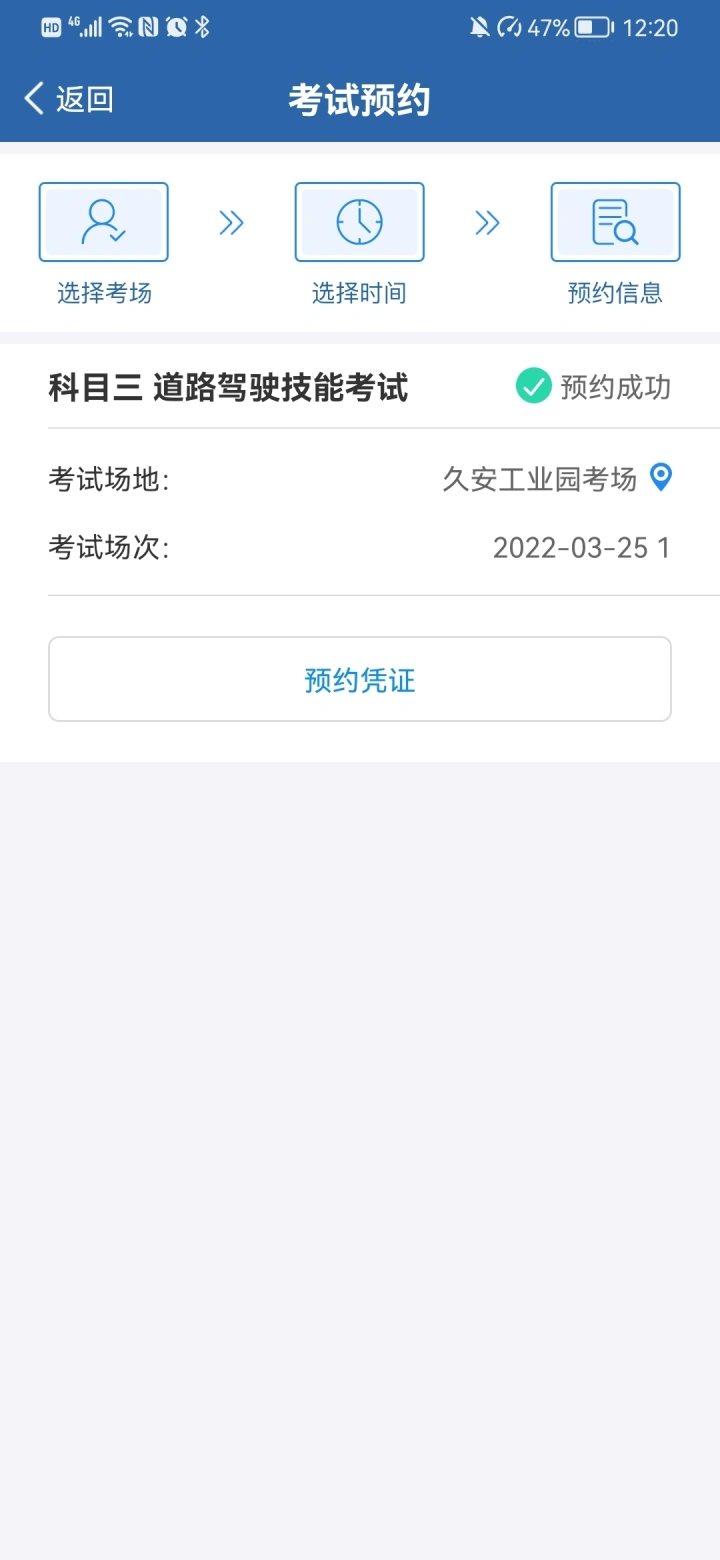Open map location pin for 久安工业园考场

(x=660, y=478)
